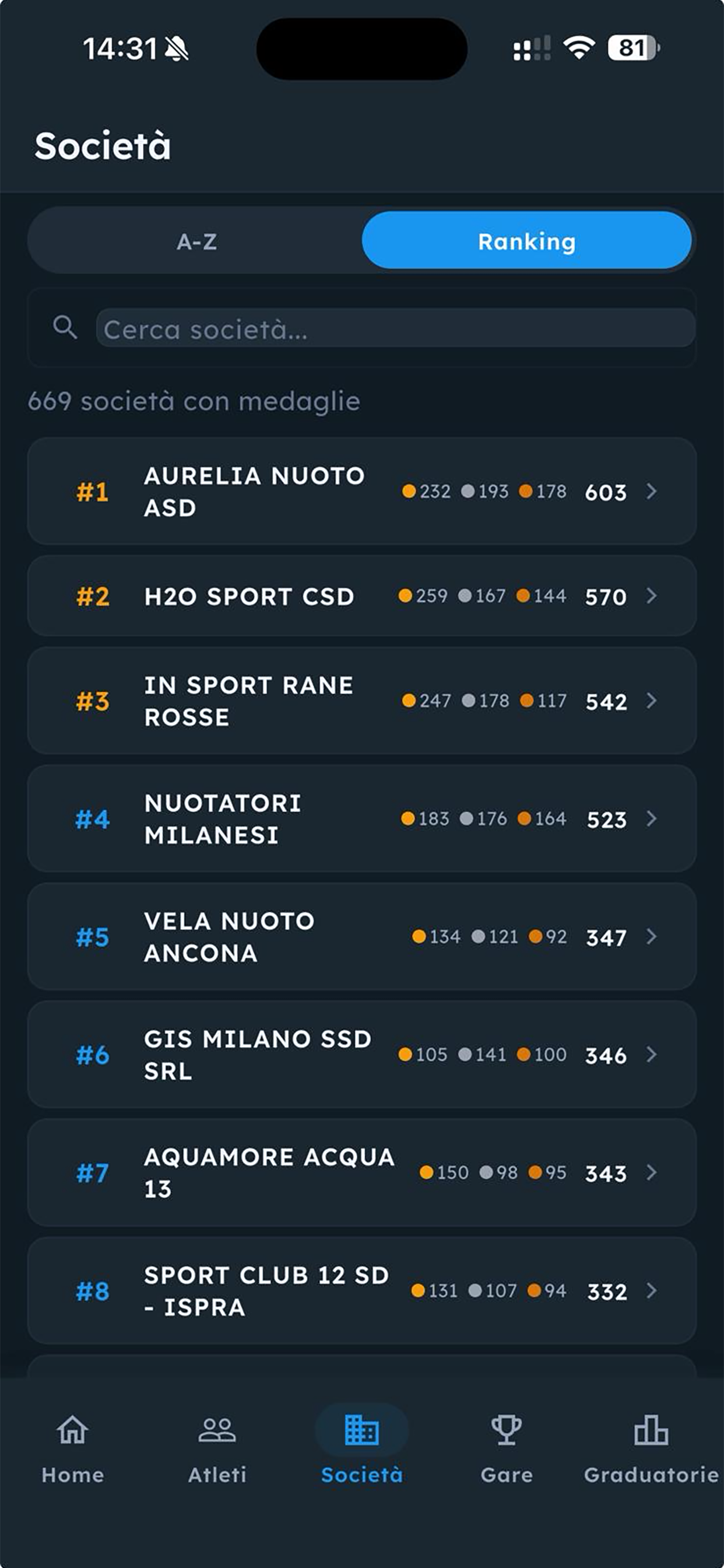Viewport: 724px width, 1568px height.
Task: Open NUOTATORI MILANESI club page
Action: (x=362, y=818)
